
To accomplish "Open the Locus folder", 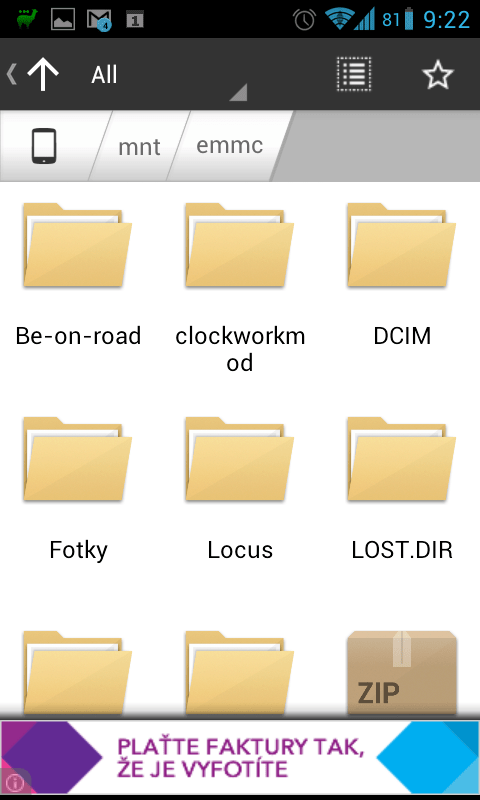I will [x=240, y=488].
